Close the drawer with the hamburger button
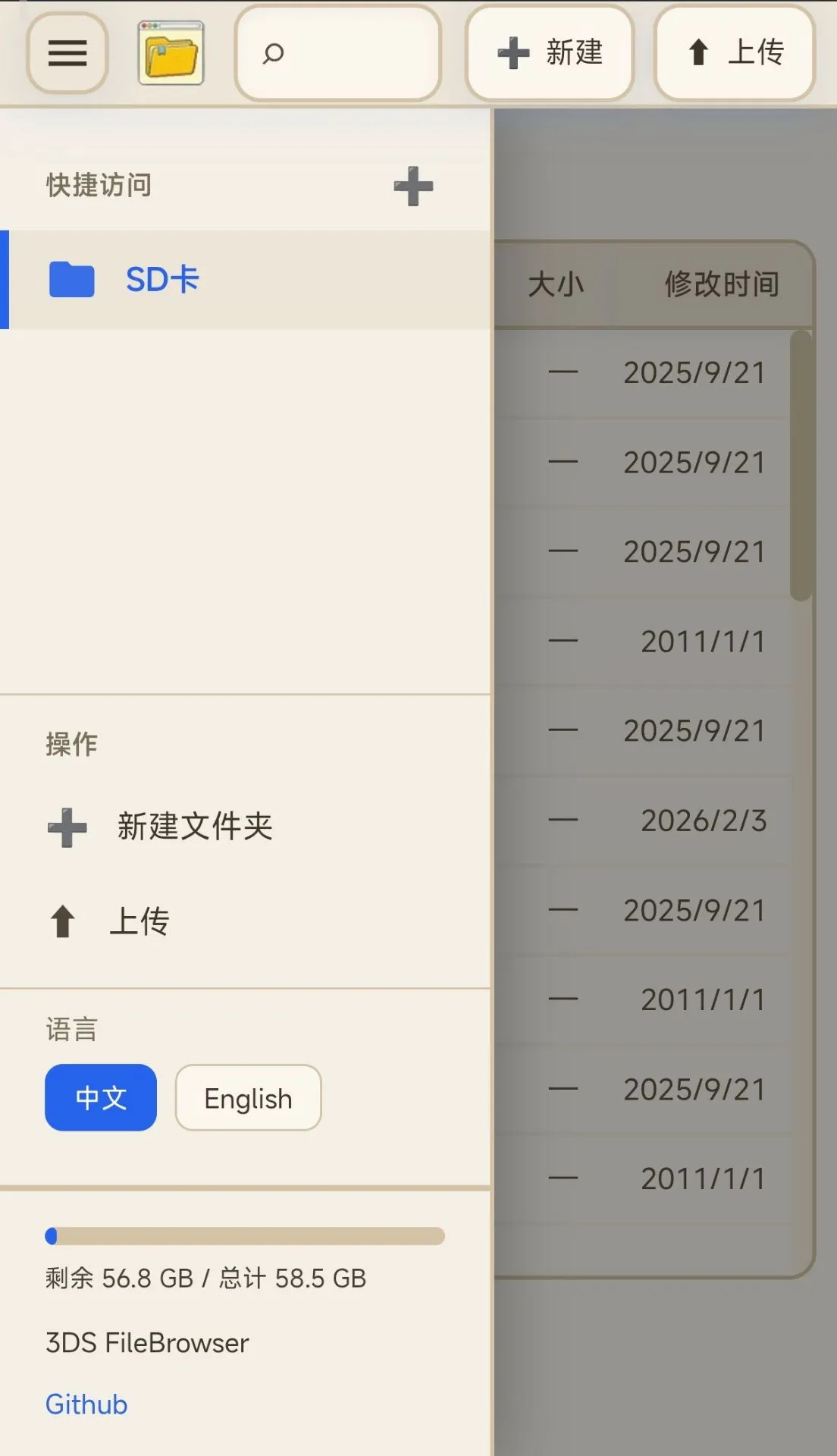 67,53
